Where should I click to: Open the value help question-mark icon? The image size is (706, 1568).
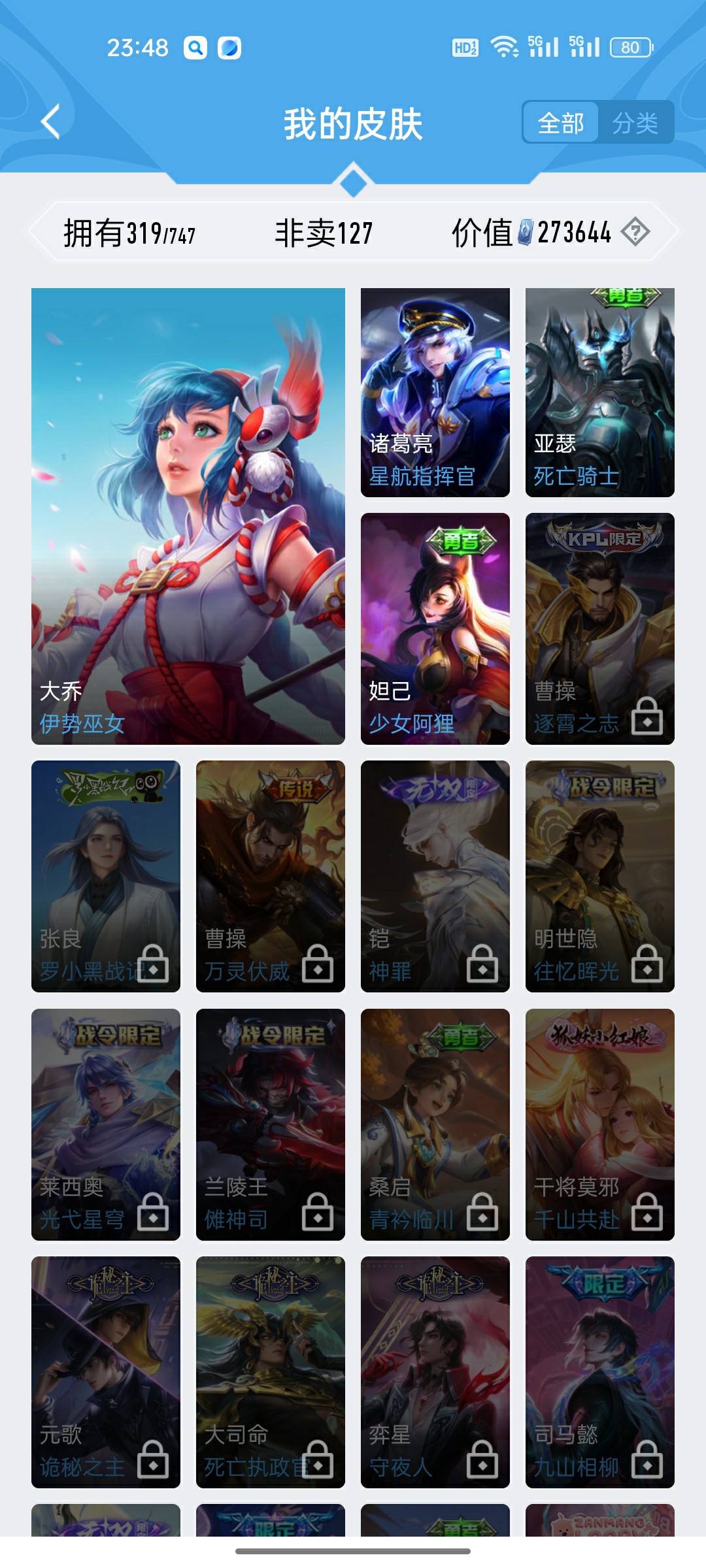click(x=635, y=232)
